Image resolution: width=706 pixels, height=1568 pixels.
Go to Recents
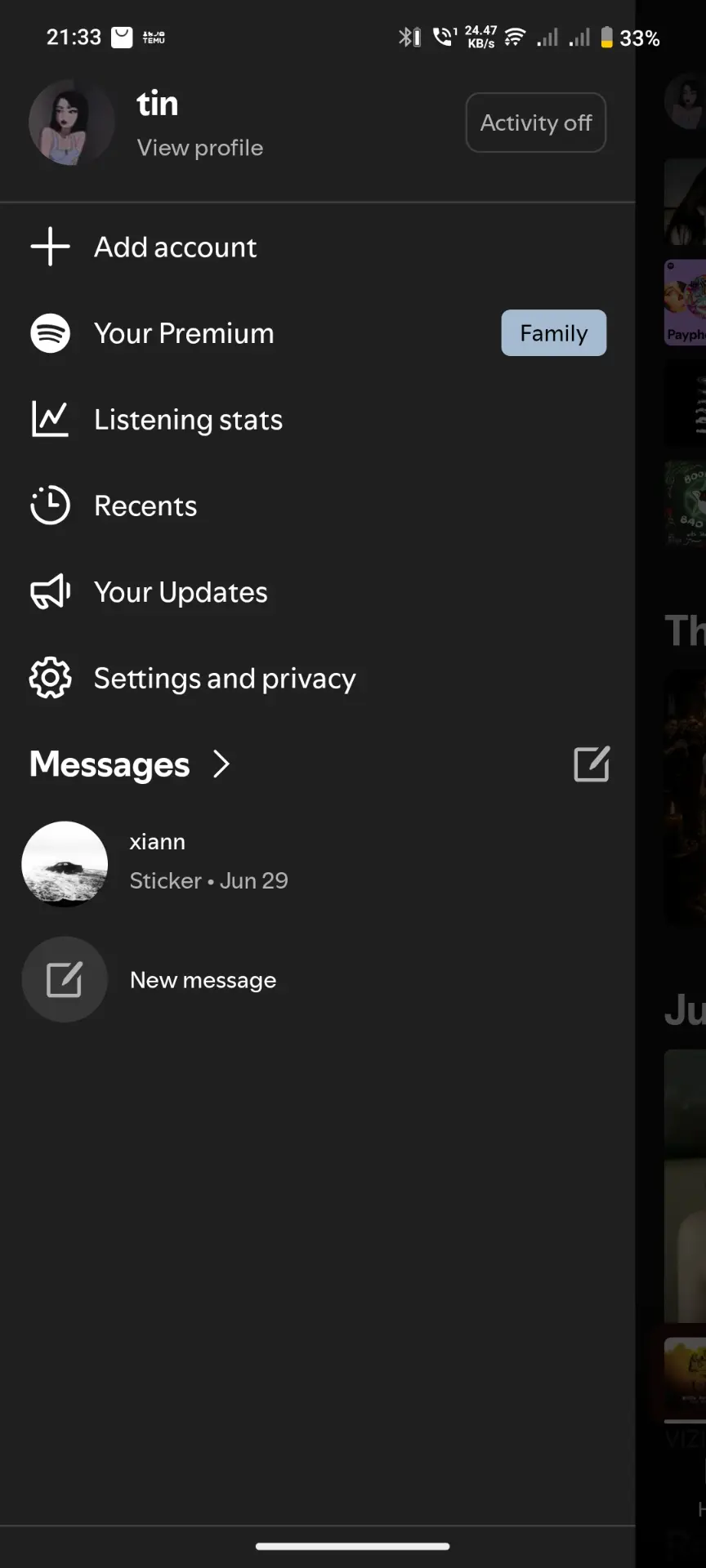(x=317, y=506)
